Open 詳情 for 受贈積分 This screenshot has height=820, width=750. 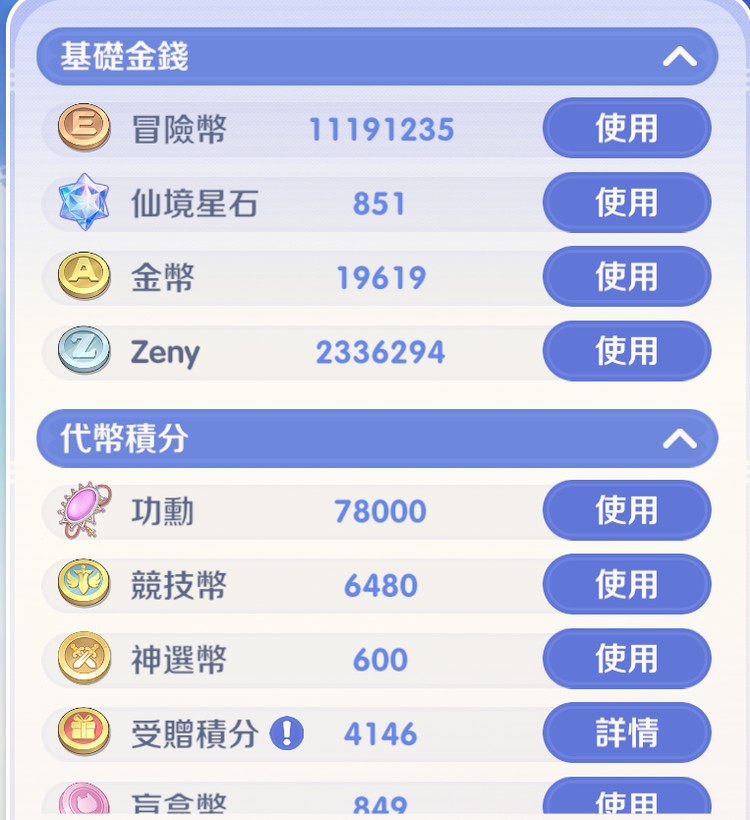pyautogui.click(x=627, y=733)
